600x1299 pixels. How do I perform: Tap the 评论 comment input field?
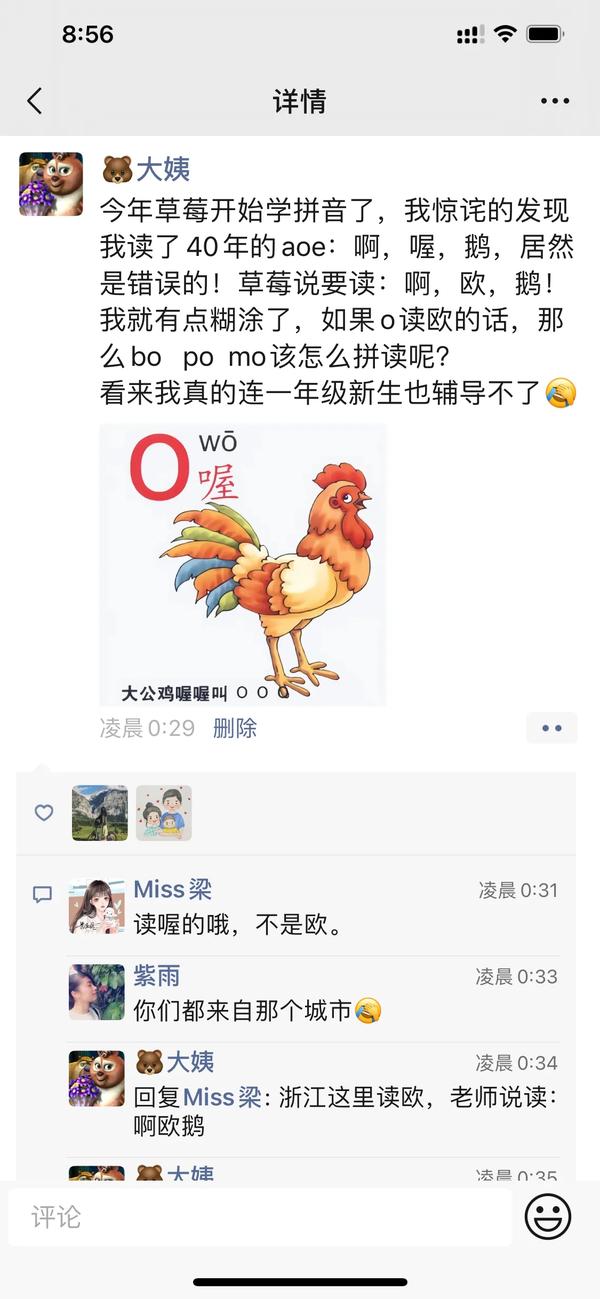(260, 1217)
